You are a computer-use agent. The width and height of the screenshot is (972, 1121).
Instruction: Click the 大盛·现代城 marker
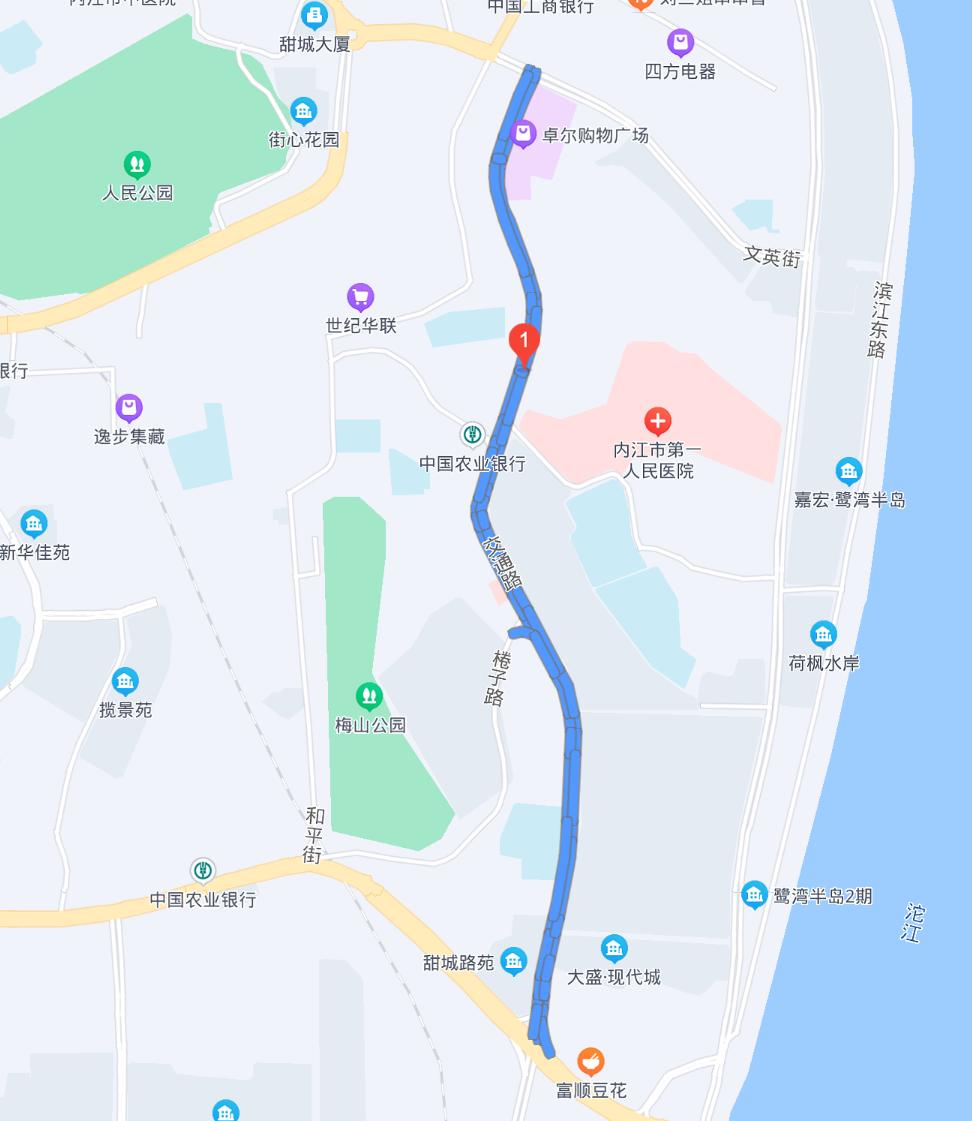[x=614, y=947]
